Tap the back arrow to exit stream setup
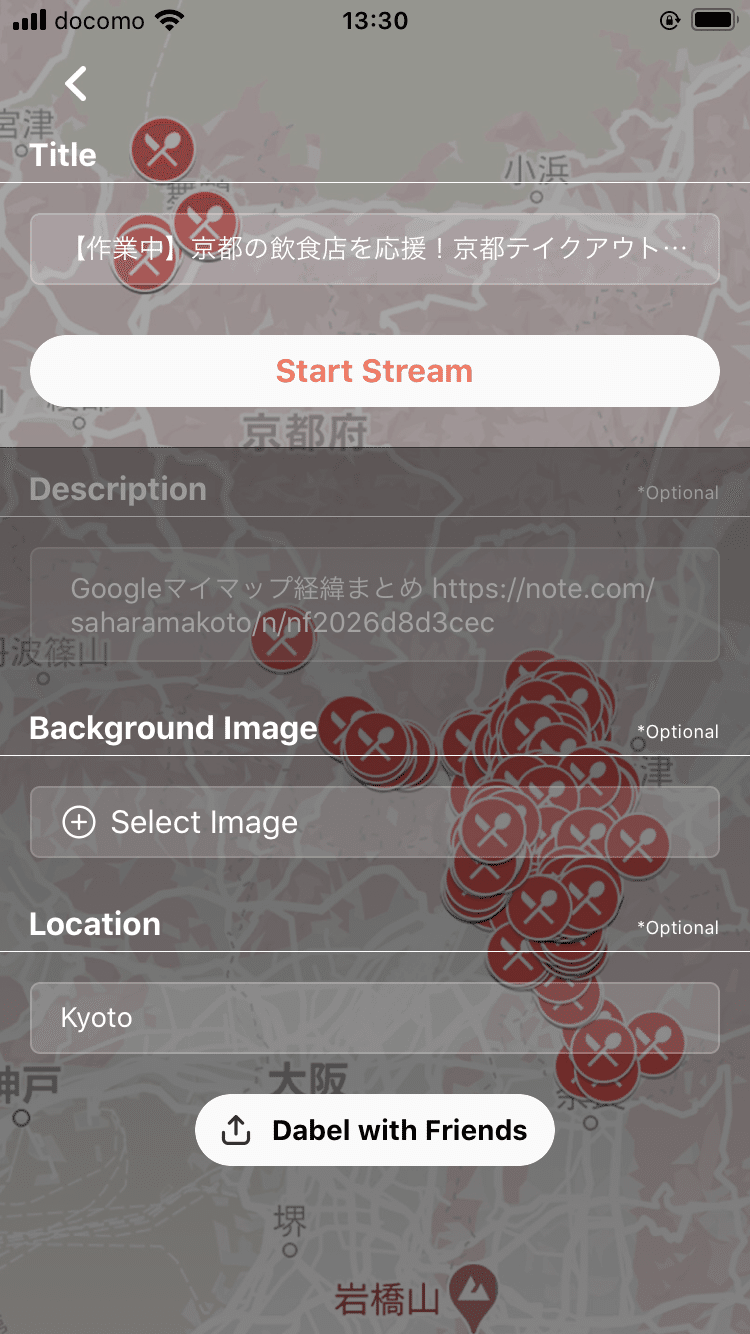The width and height of the screenshot is (750, 1334). point(76,84)
